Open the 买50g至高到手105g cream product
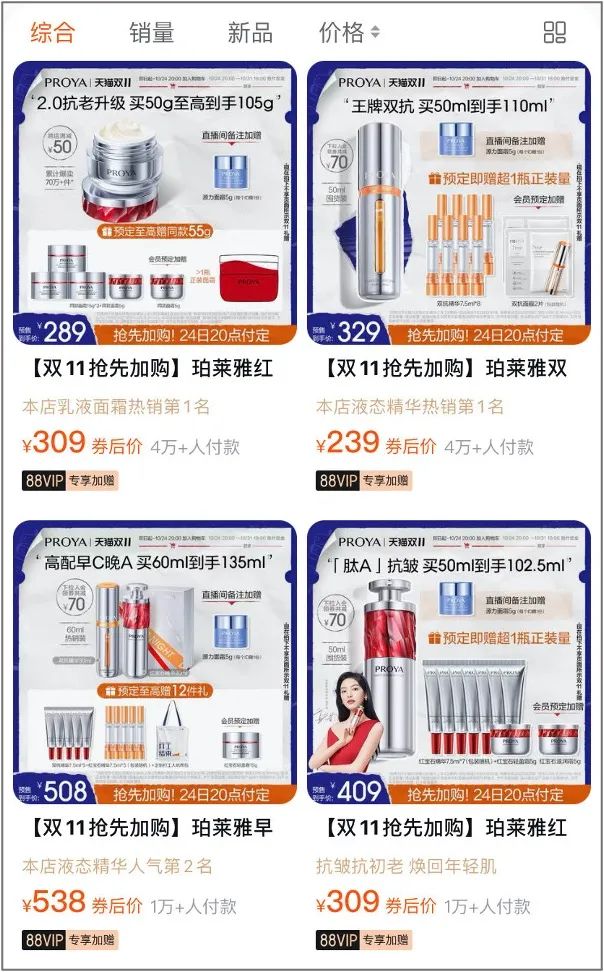This screenshot has height=972, width=604. point(155,203)
